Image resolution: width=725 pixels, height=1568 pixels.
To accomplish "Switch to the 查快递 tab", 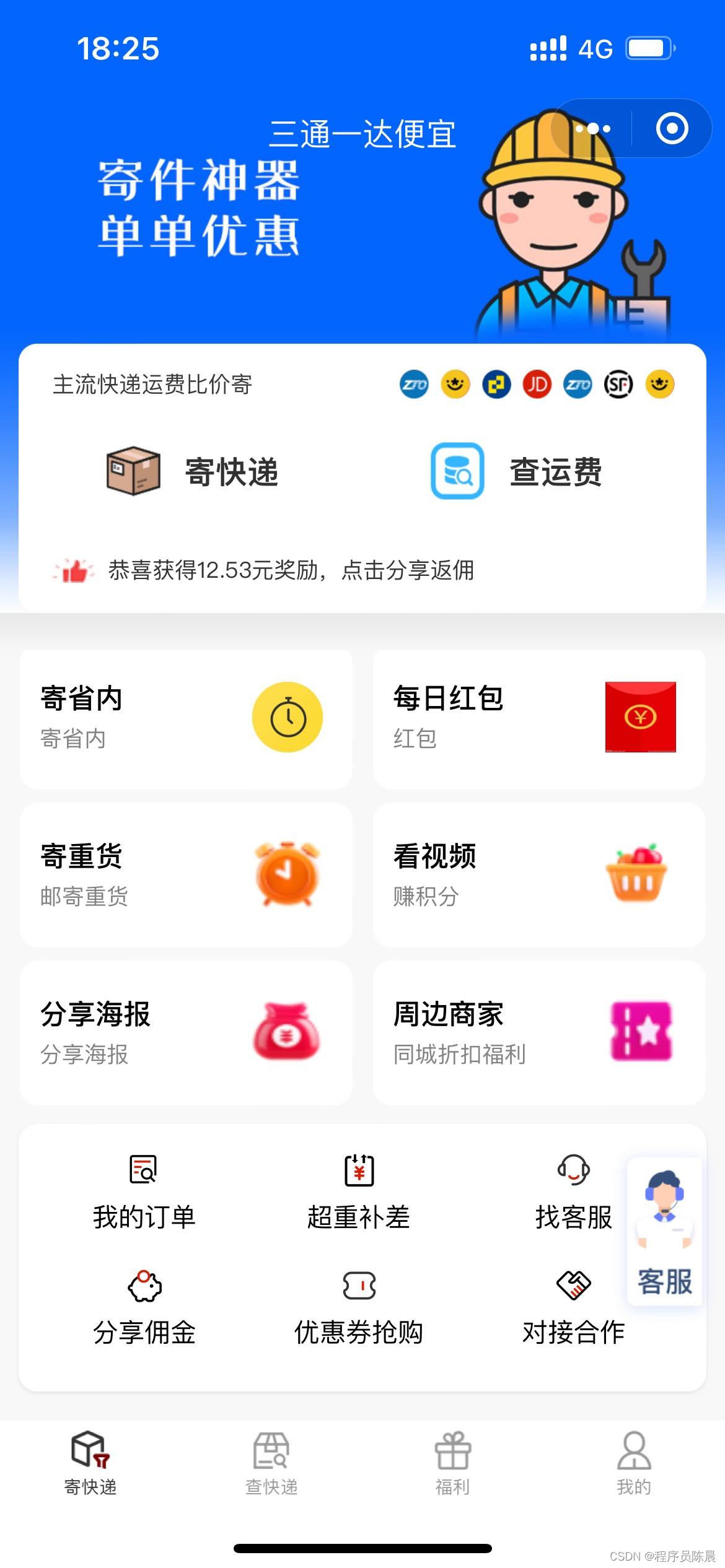I will tap(271, 1463).
